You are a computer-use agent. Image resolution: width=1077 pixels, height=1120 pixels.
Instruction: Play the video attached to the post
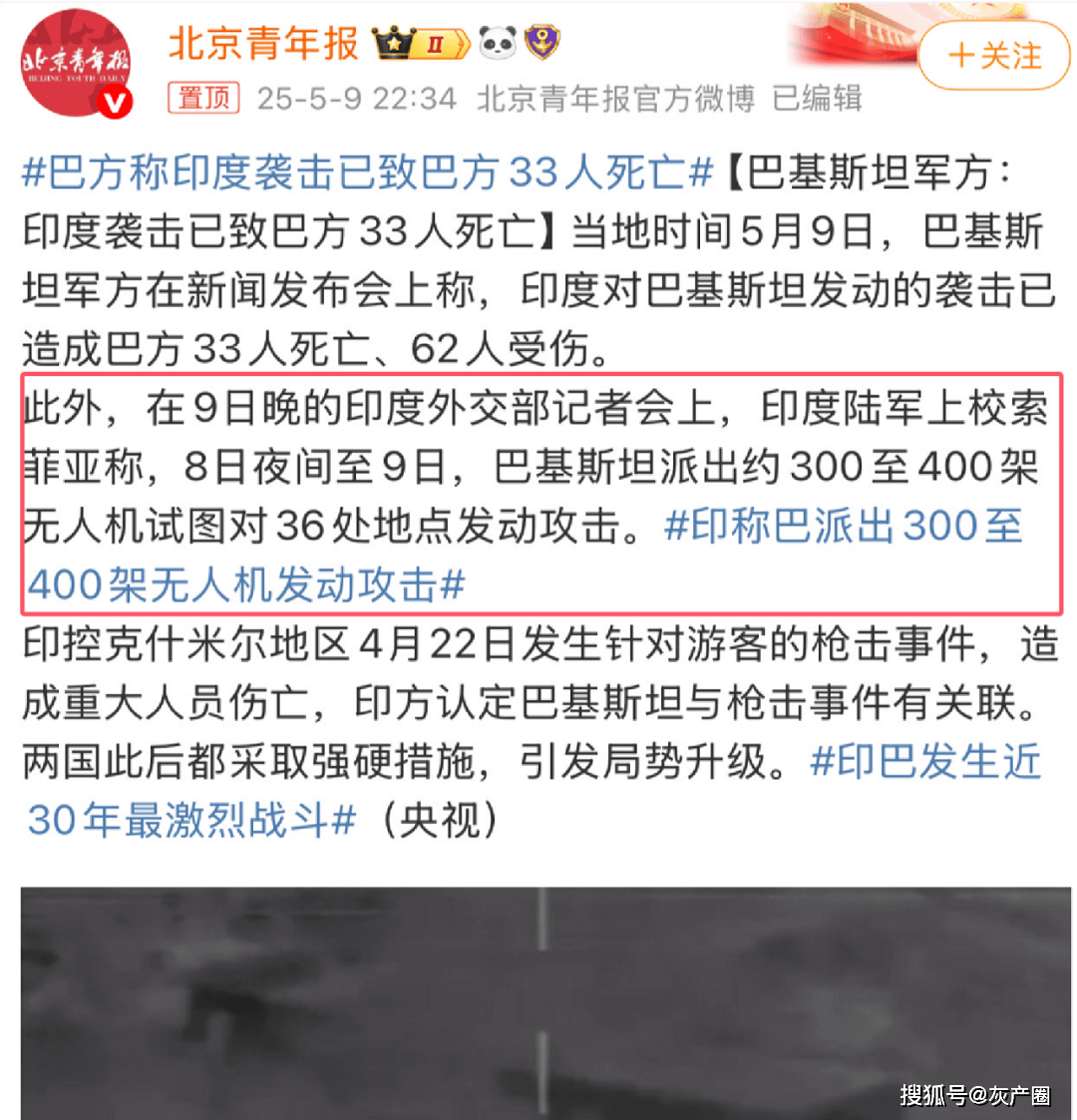coord(544,1001)
